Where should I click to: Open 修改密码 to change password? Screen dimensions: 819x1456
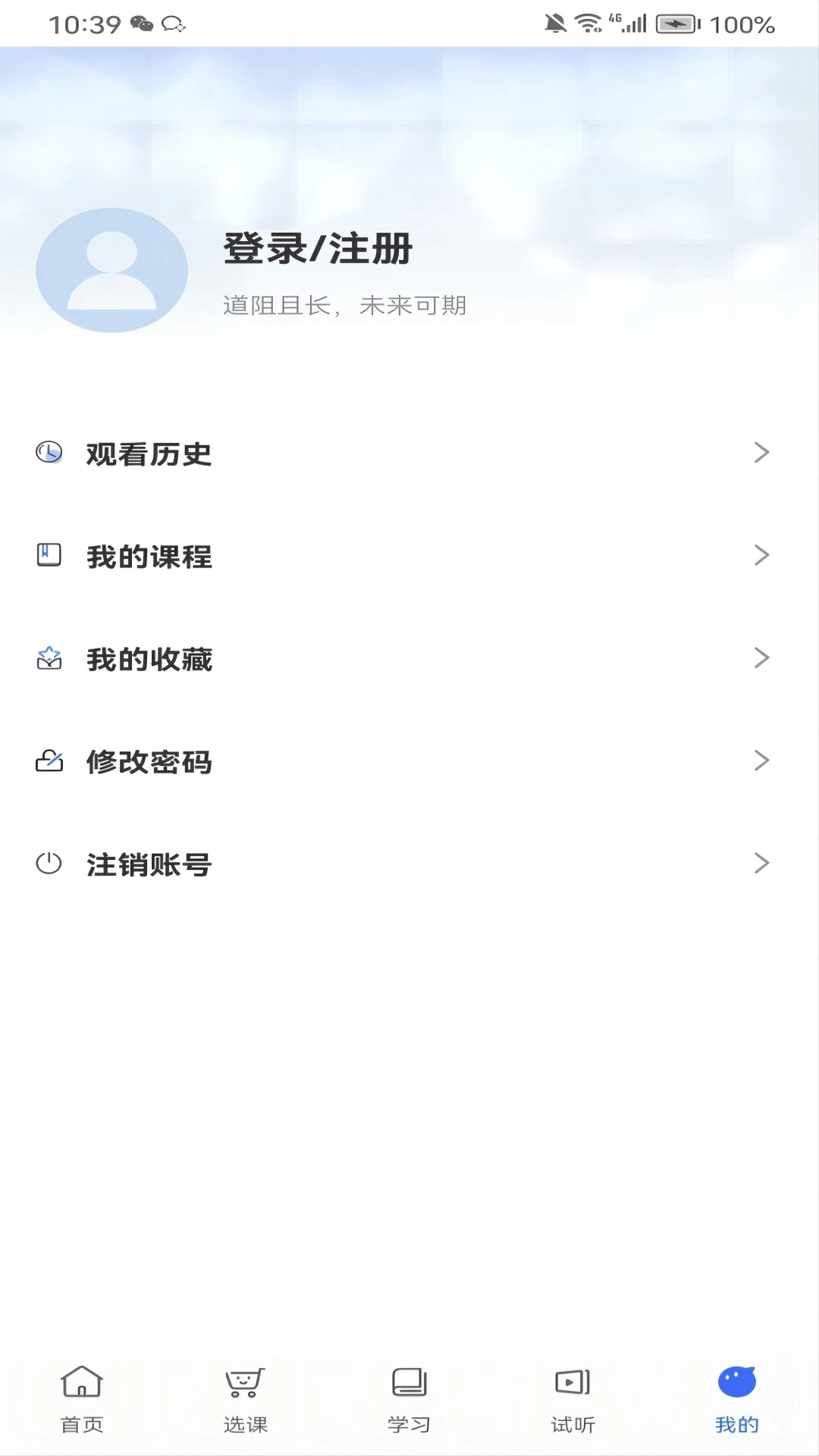[149, 761]
